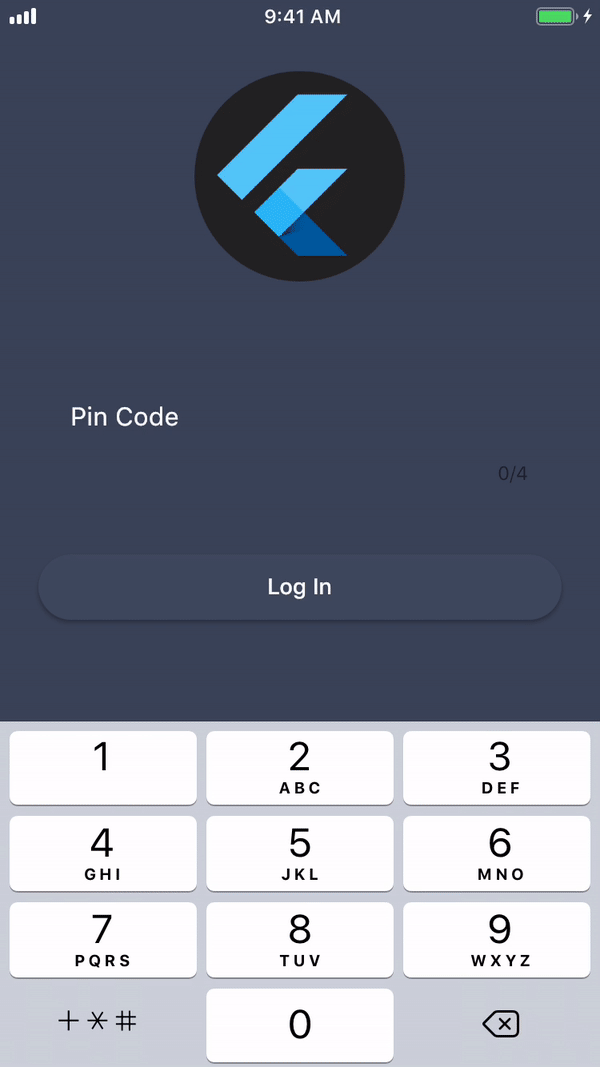Tap the Log In button

300,587
